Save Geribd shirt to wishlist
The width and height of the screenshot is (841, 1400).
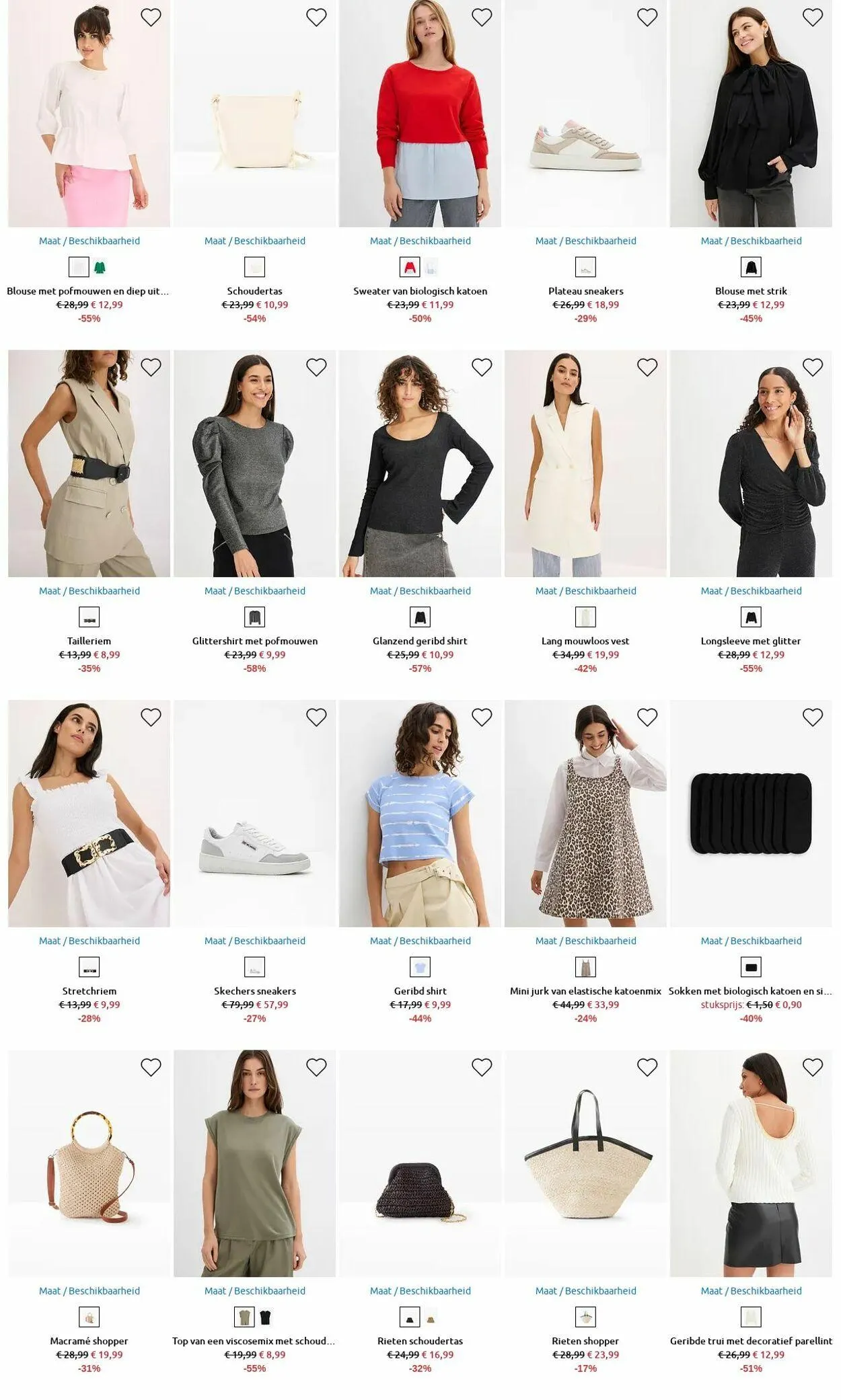point(482,717)
